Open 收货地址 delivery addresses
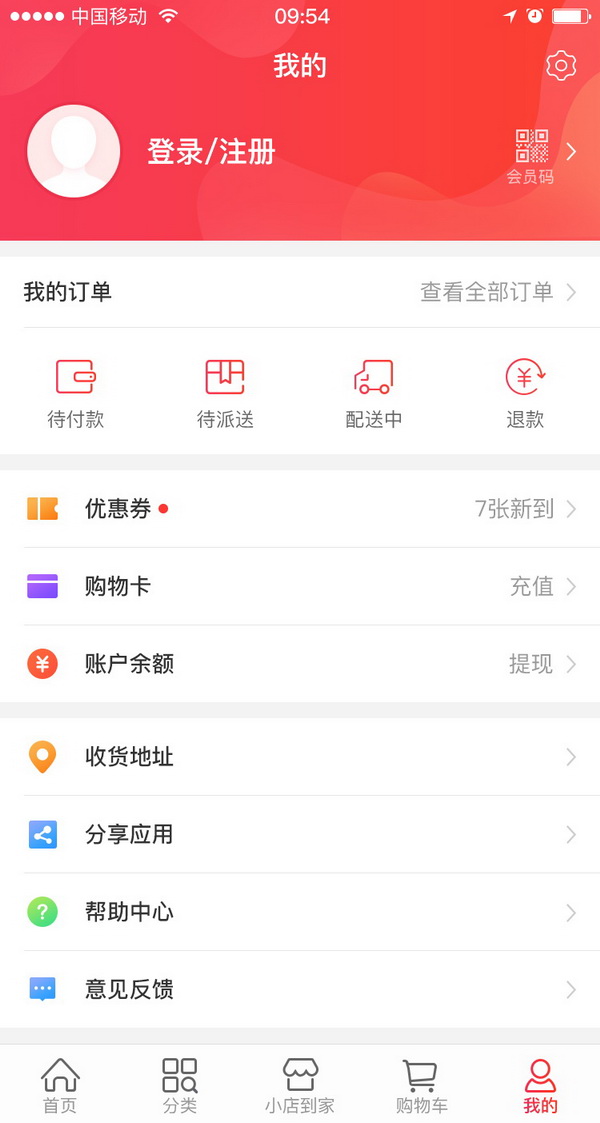Image resolution: width=600 pixels, height=1123 pixels. 300,757
